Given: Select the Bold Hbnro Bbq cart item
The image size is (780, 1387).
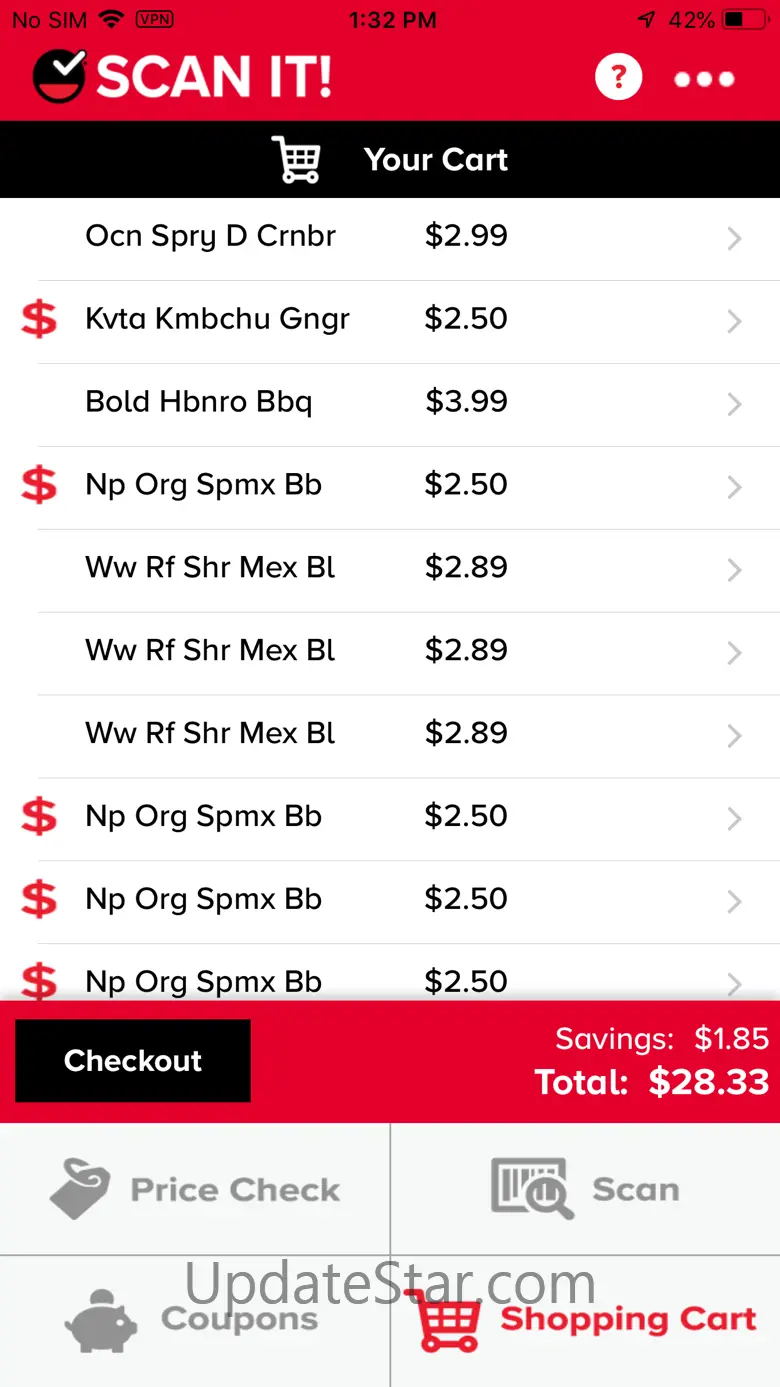Looking at the screenshot, I should click(400, 403).
